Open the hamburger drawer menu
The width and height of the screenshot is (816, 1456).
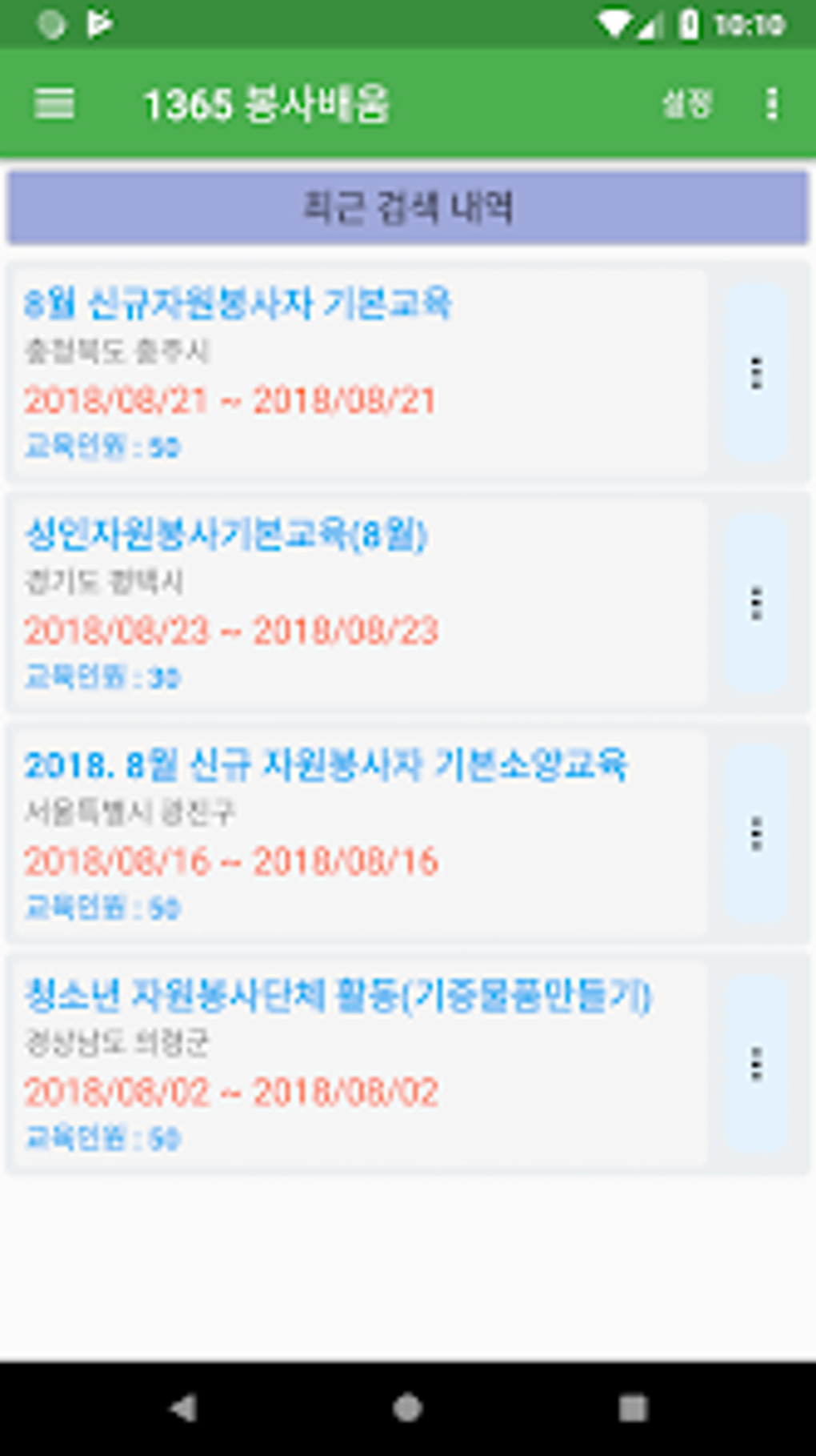[x=54, y=104]
